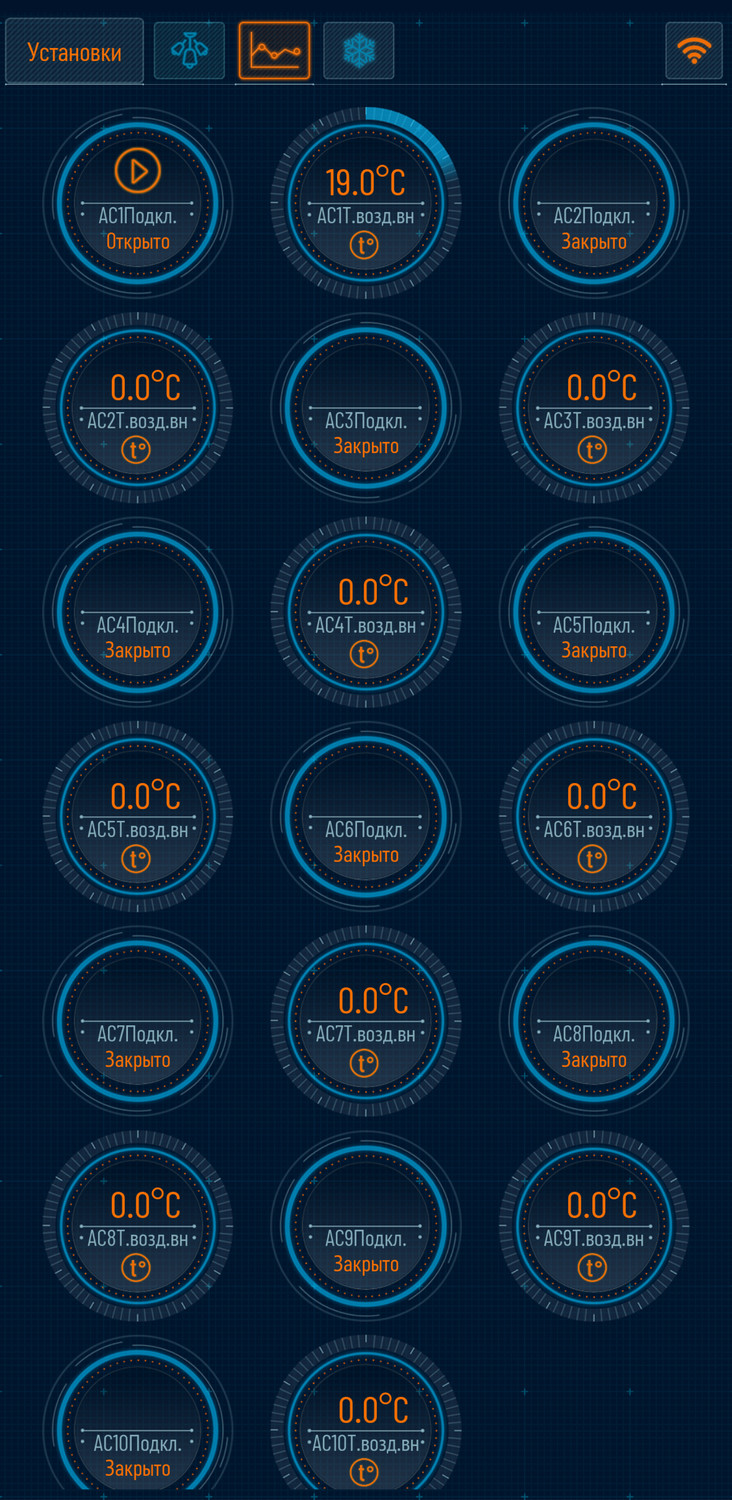The image size is (732, 1500).
Task: View the АС4Т.возд.вн temperature gauge
Action: click(366, 612)
